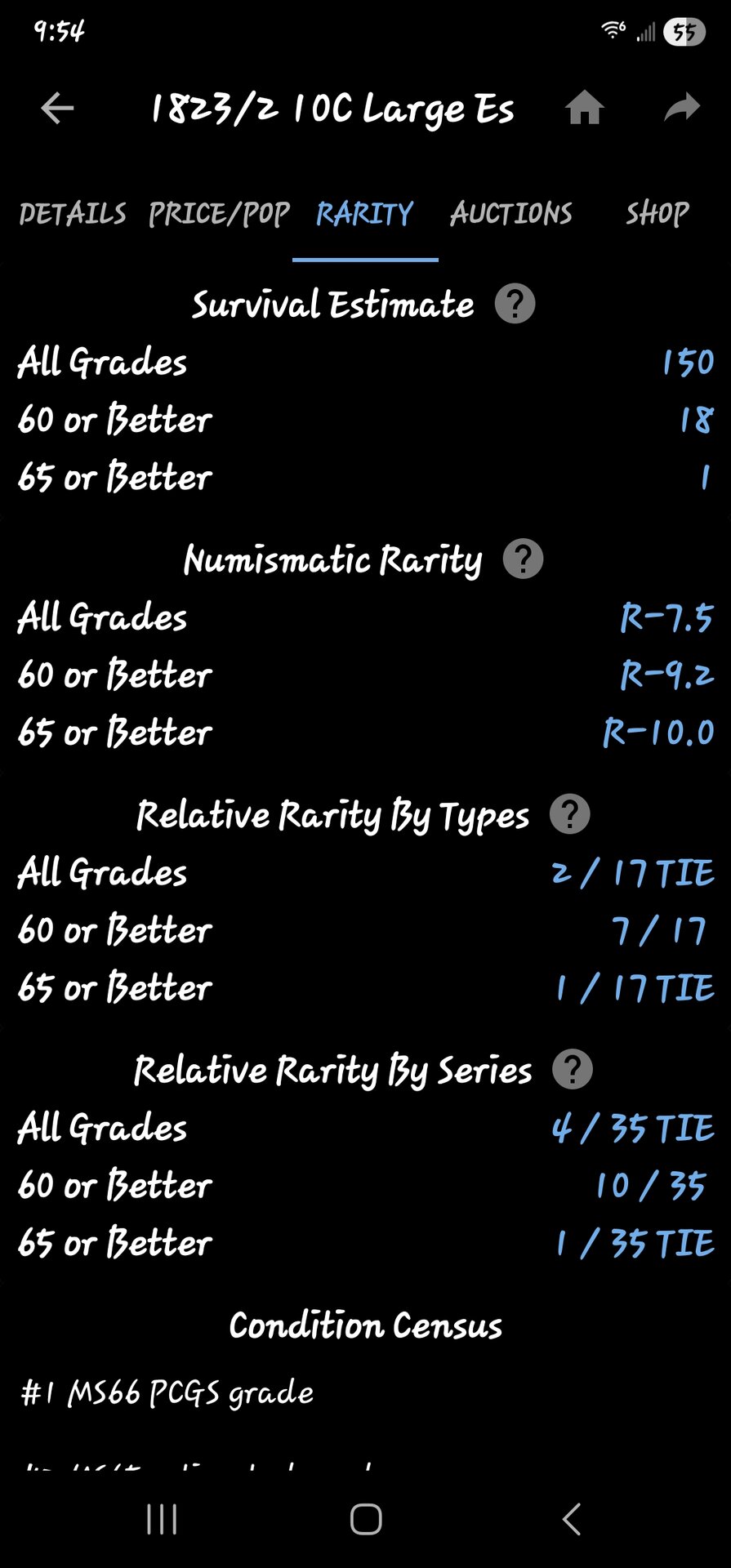731x1568 pixels.
Task: Tap the system recent apps button
Action: point(162,1520)
